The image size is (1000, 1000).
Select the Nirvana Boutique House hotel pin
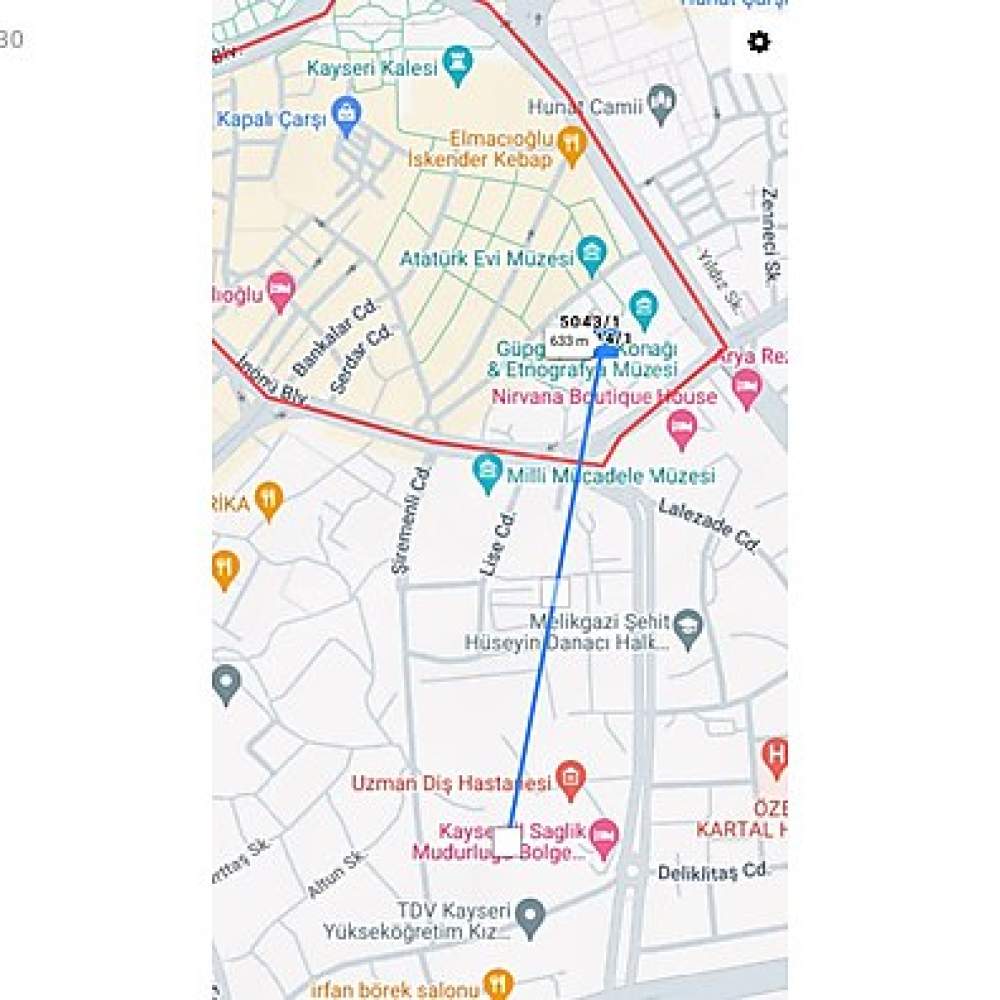coord(682,430)
